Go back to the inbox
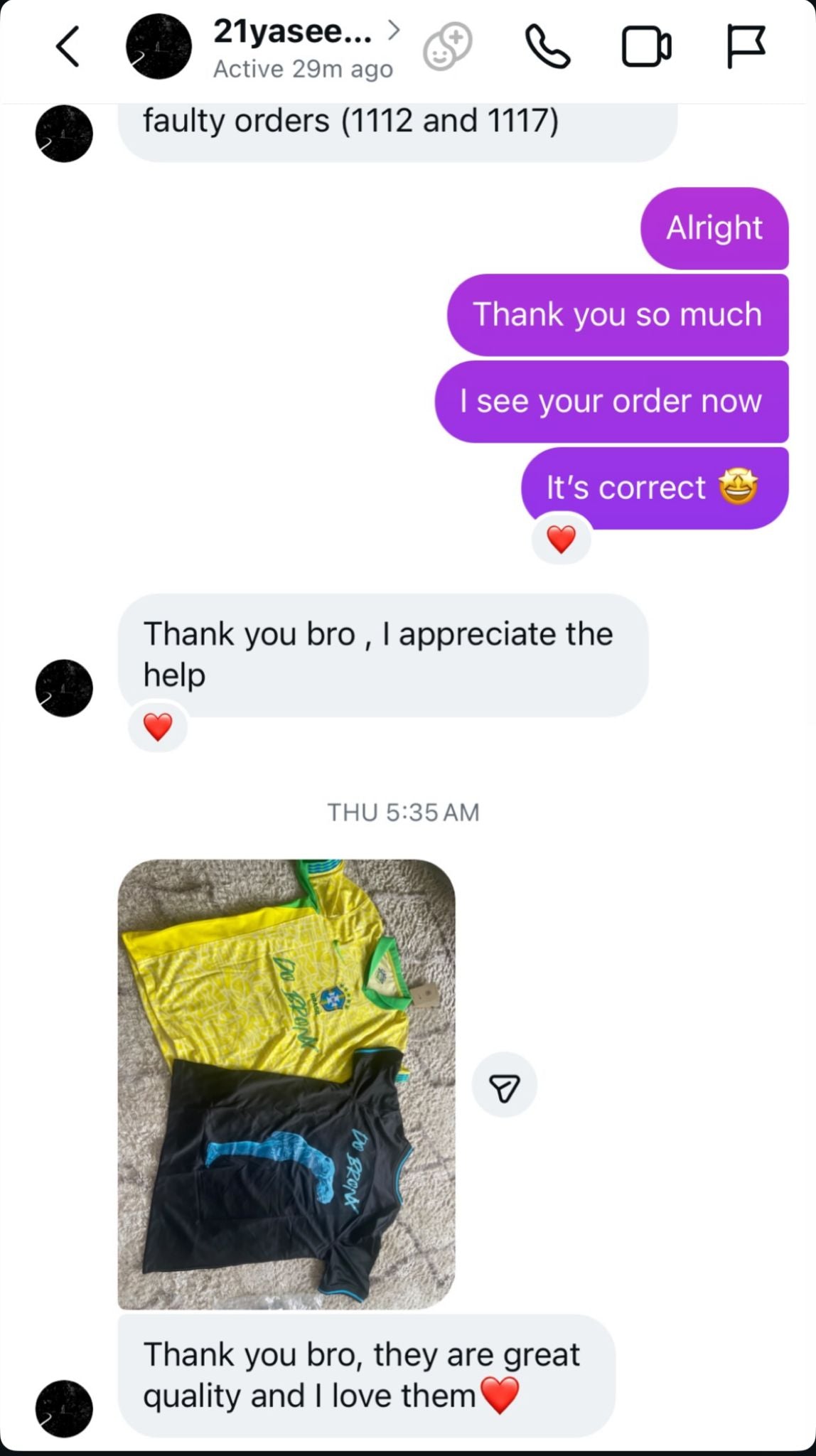Screen dimensions: 816x1456 coord(68,47)
